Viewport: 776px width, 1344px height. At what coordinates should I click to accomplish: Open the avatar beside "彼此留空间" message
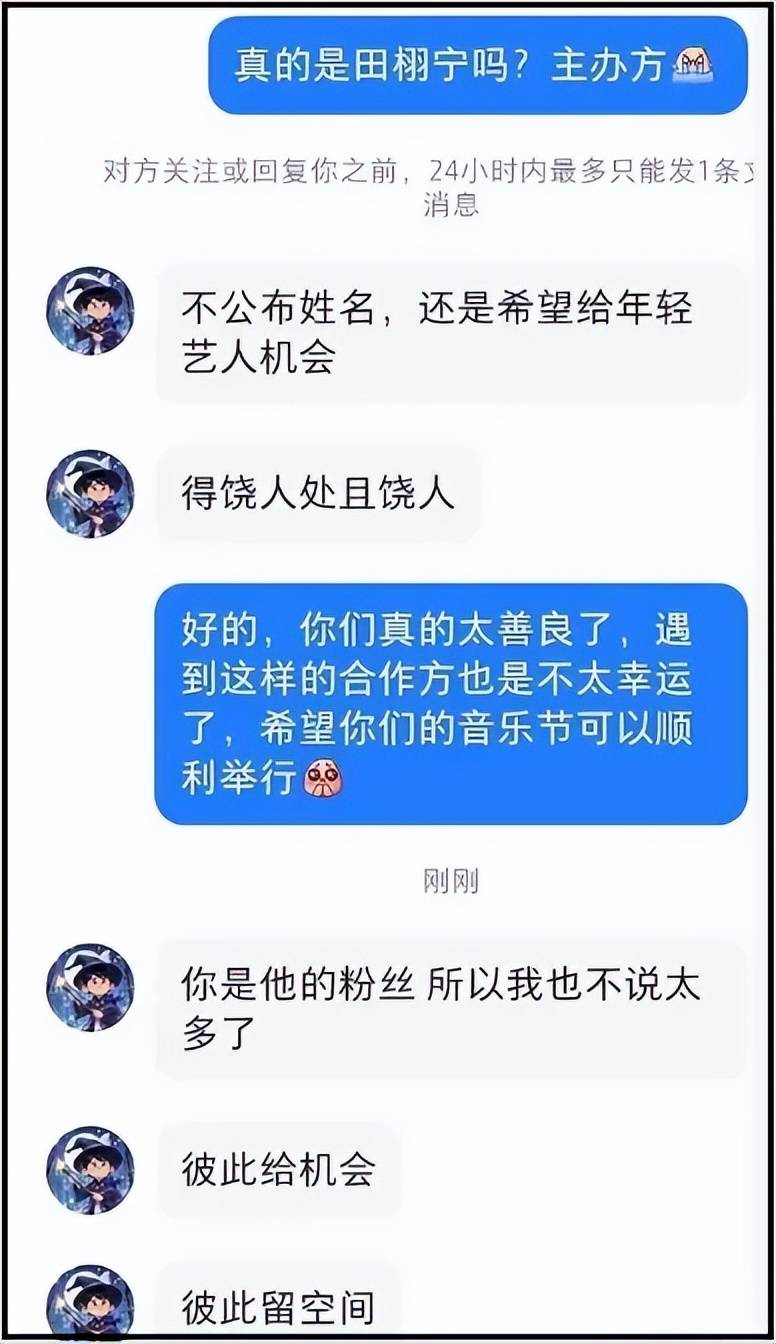pyautogui.click(x=90, y=1305)
